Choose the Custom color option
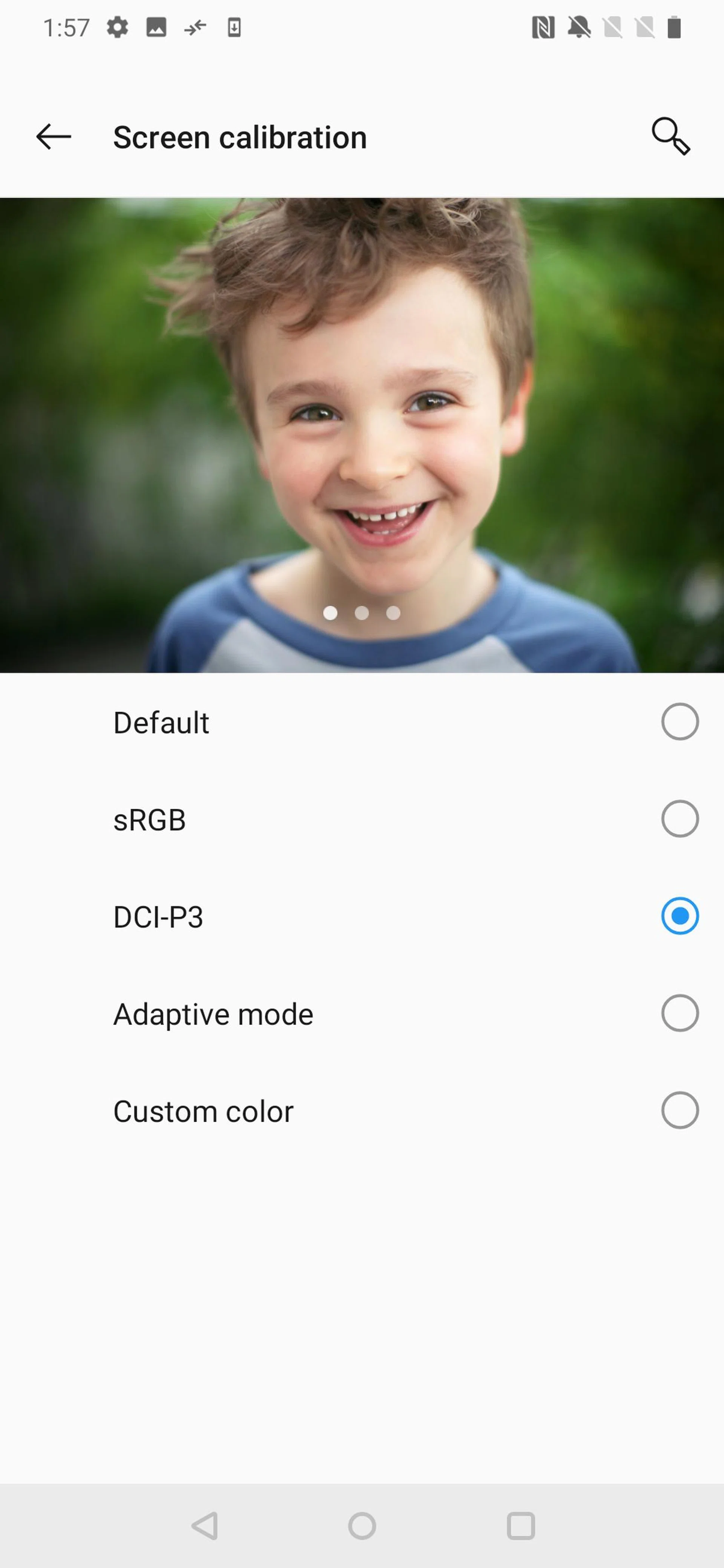This screenshot has height=1568, width=724. point(680,1110)
